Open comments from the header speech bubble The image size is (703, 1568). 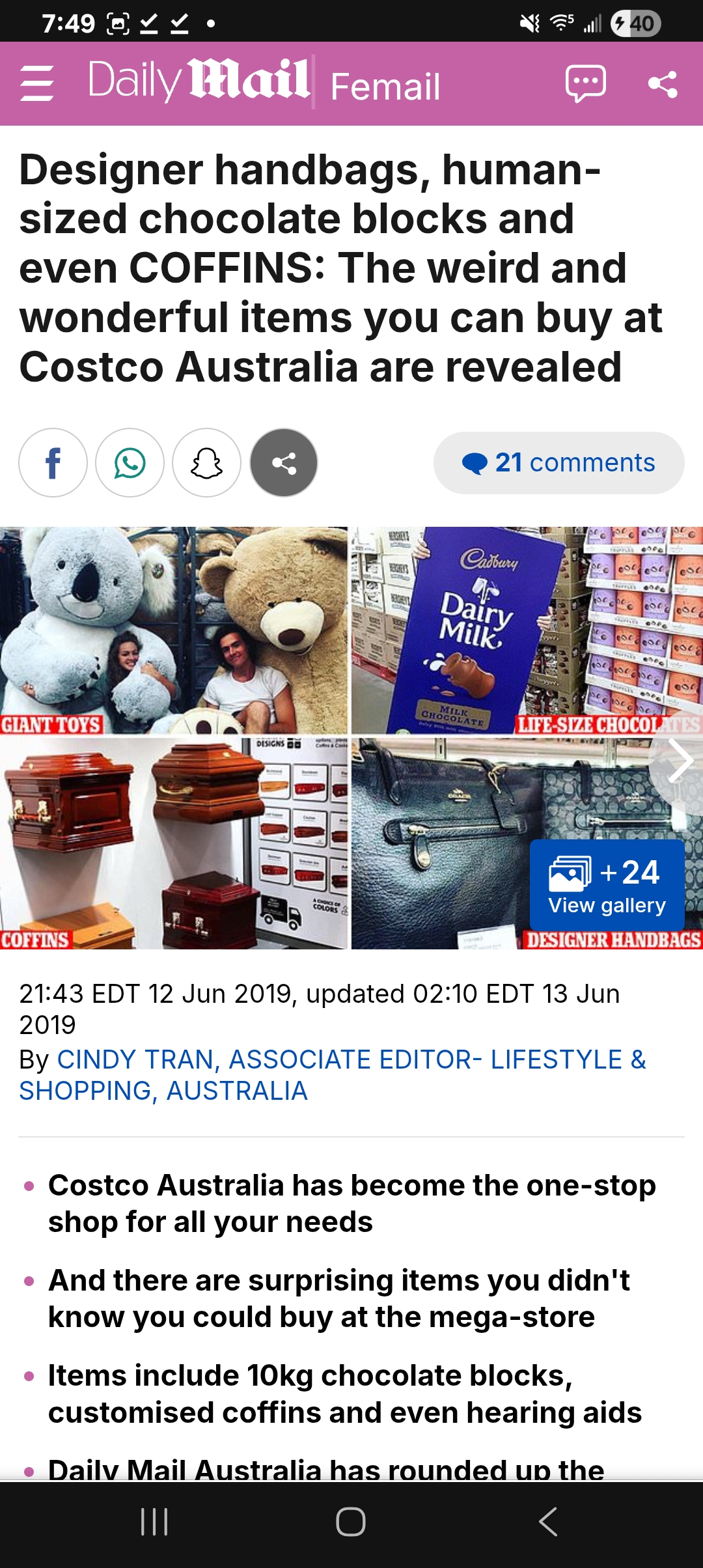pos(585,84)
